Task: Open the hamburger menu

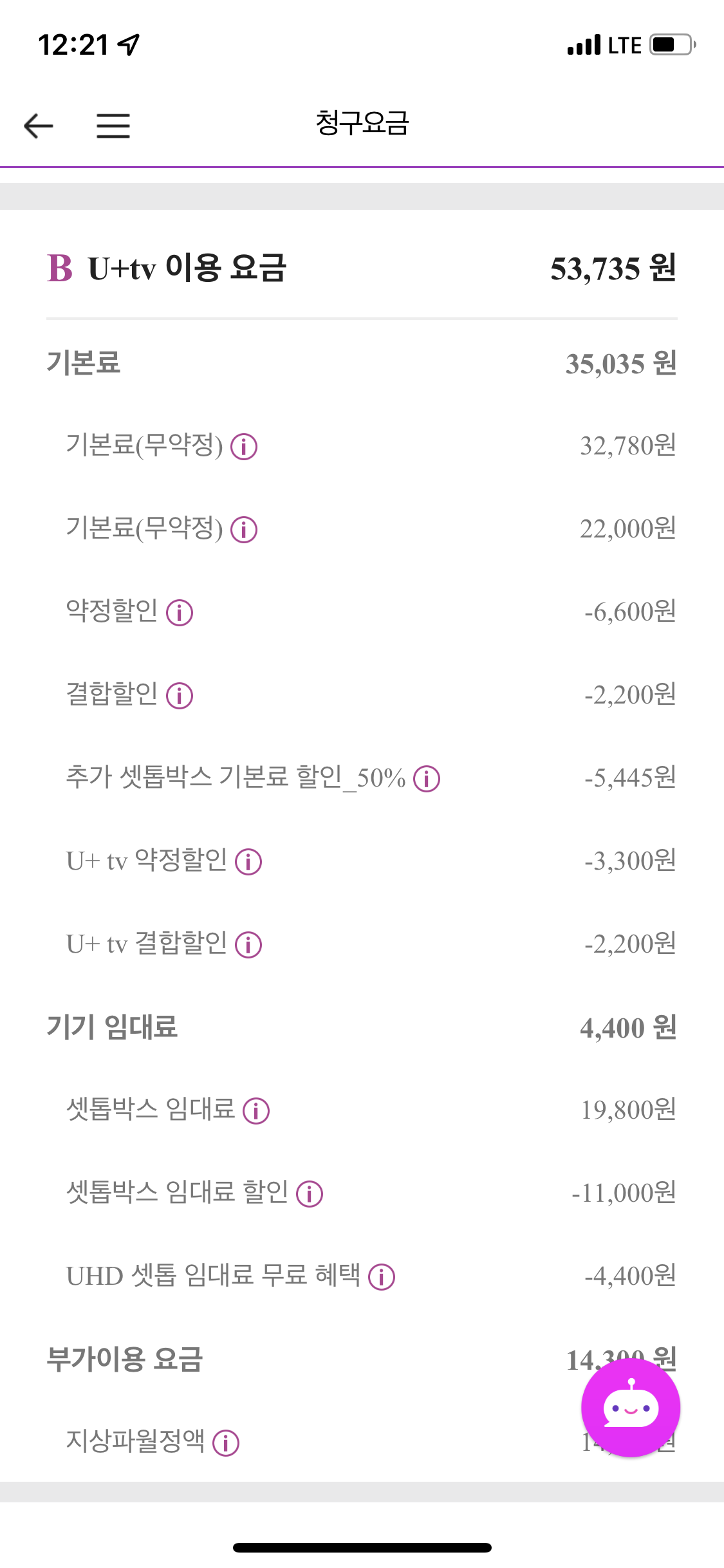Action: [x=113, y=126]
